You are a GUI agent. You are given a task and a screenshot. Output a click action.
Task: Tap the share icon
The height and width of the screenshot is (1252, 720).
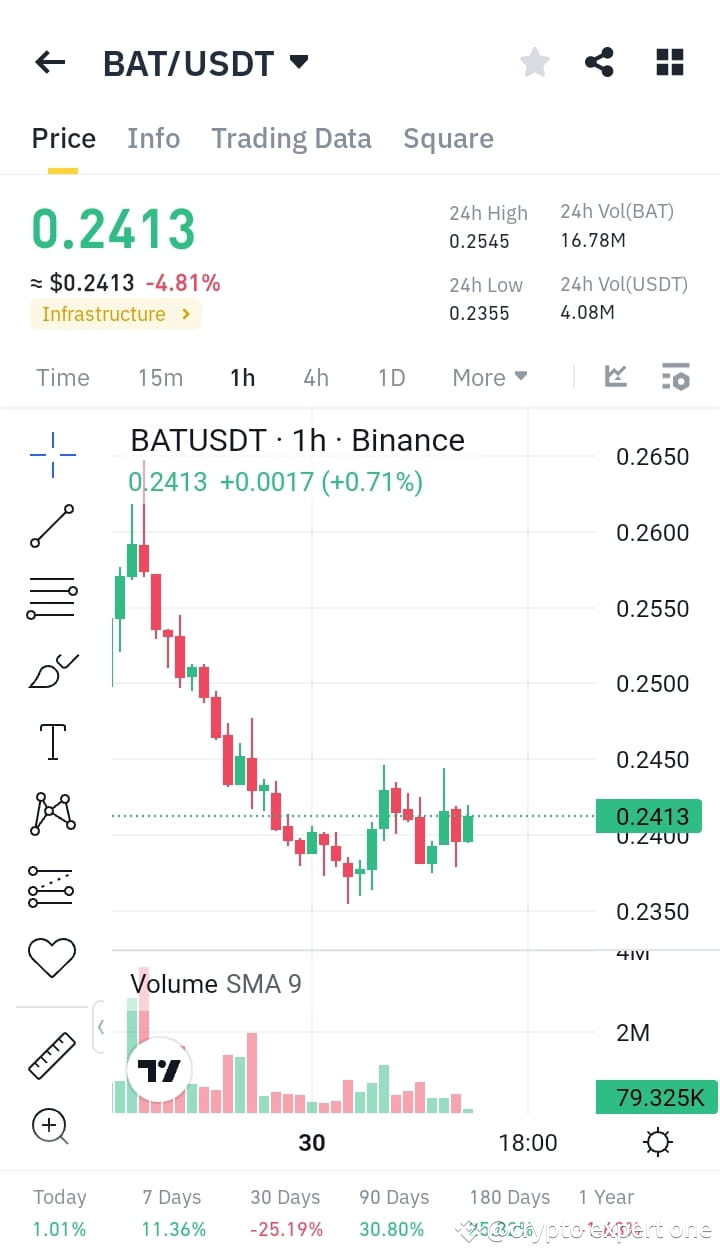pyautogui.click(x=599, y=62)
